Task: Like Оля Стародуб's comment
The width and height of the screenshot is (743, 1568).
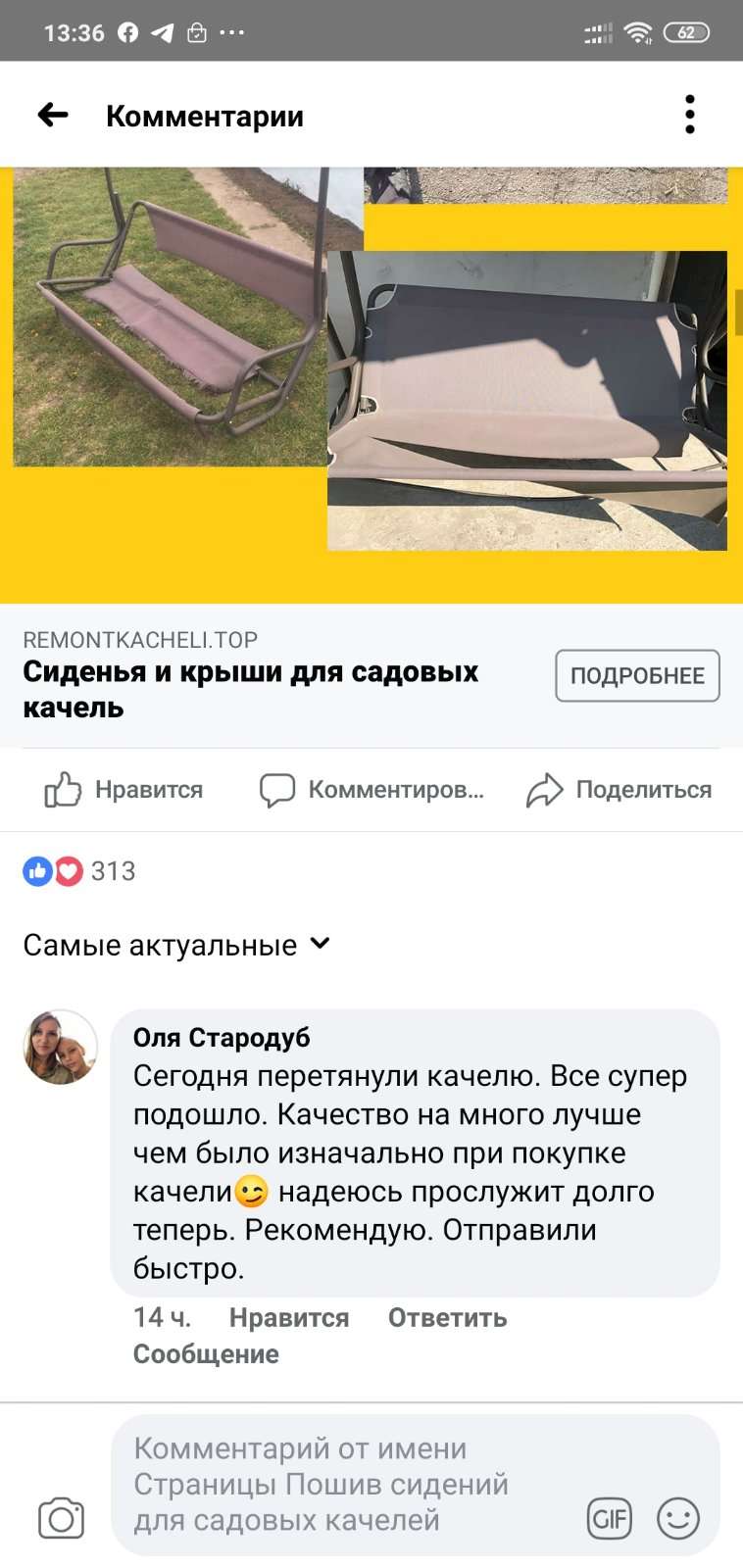Action: tap(289, 1318)
